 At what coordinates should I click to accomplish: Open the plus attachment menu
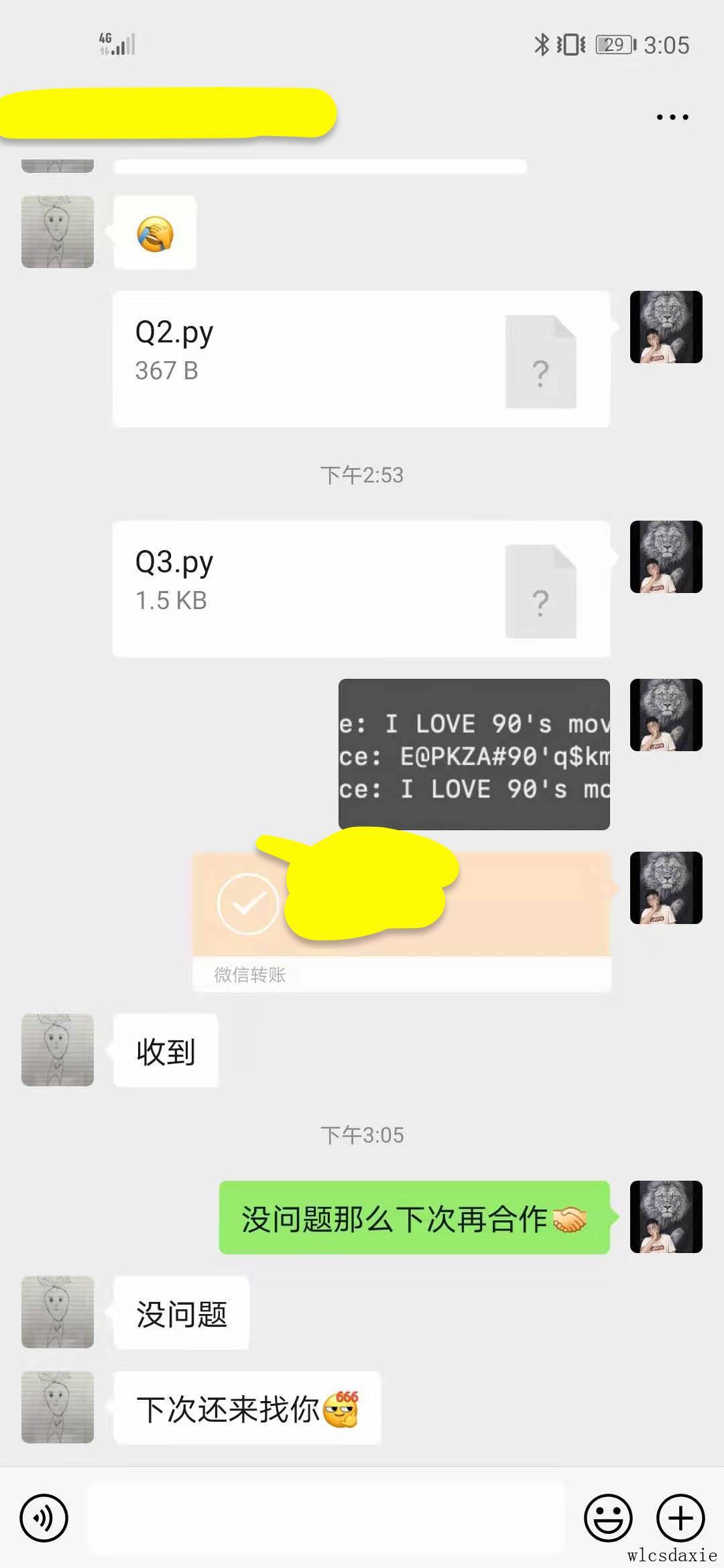680,1518
